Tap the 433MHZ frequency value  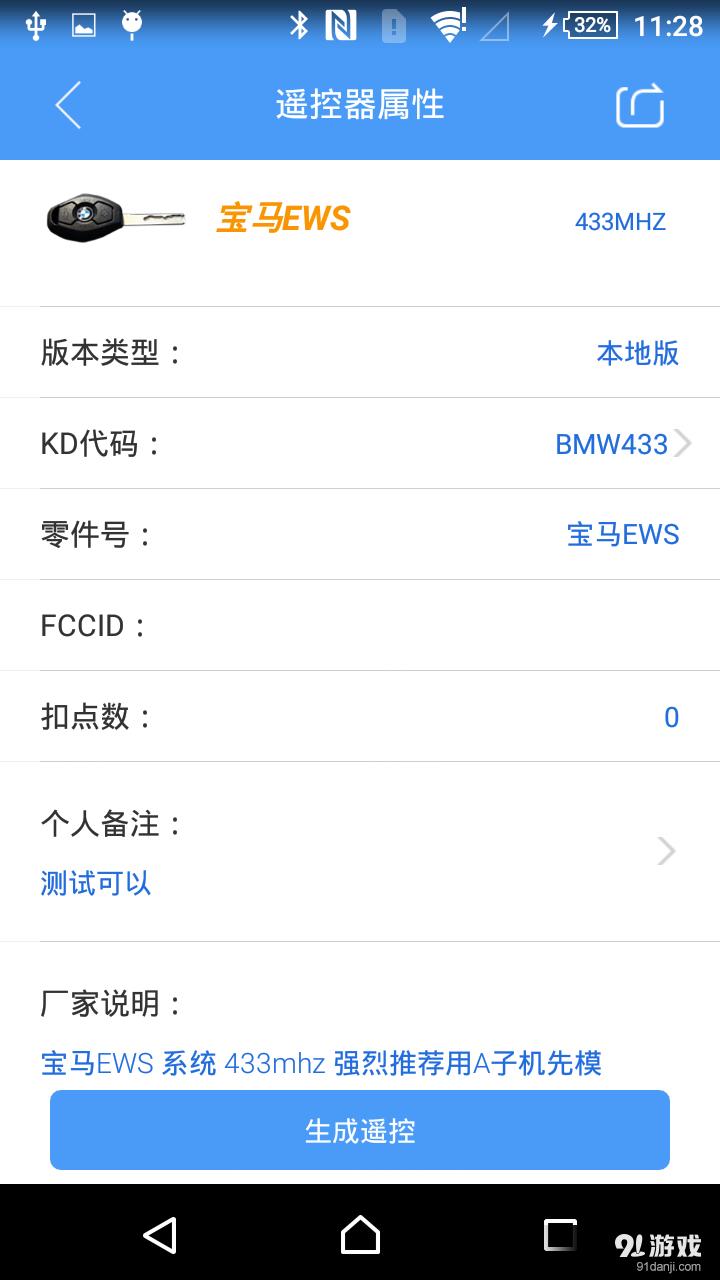[620, 221]
